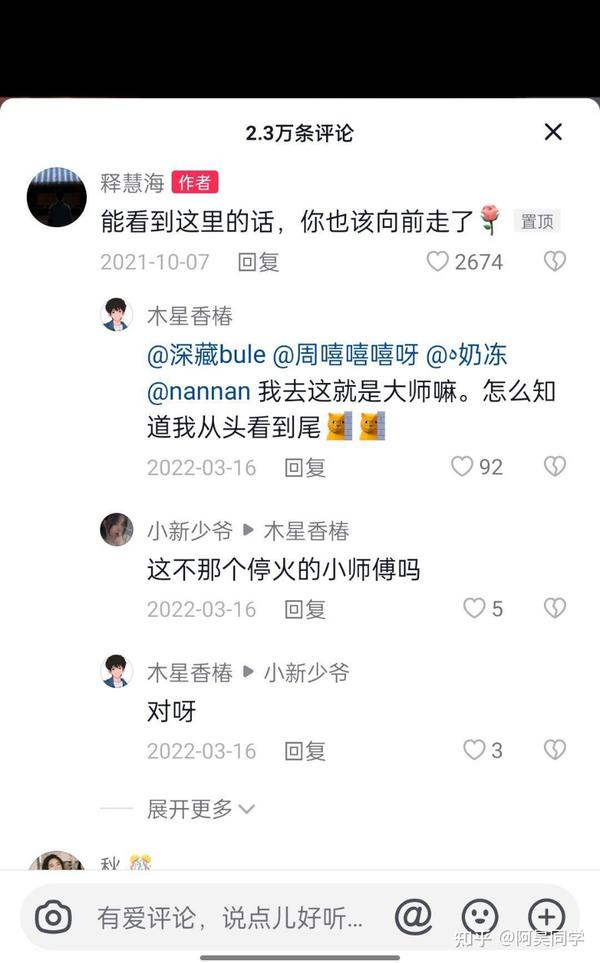Like 木星香椿's 对呀 reply
The width and height of the screenshot is (600, 963).
tap(474, 750)
